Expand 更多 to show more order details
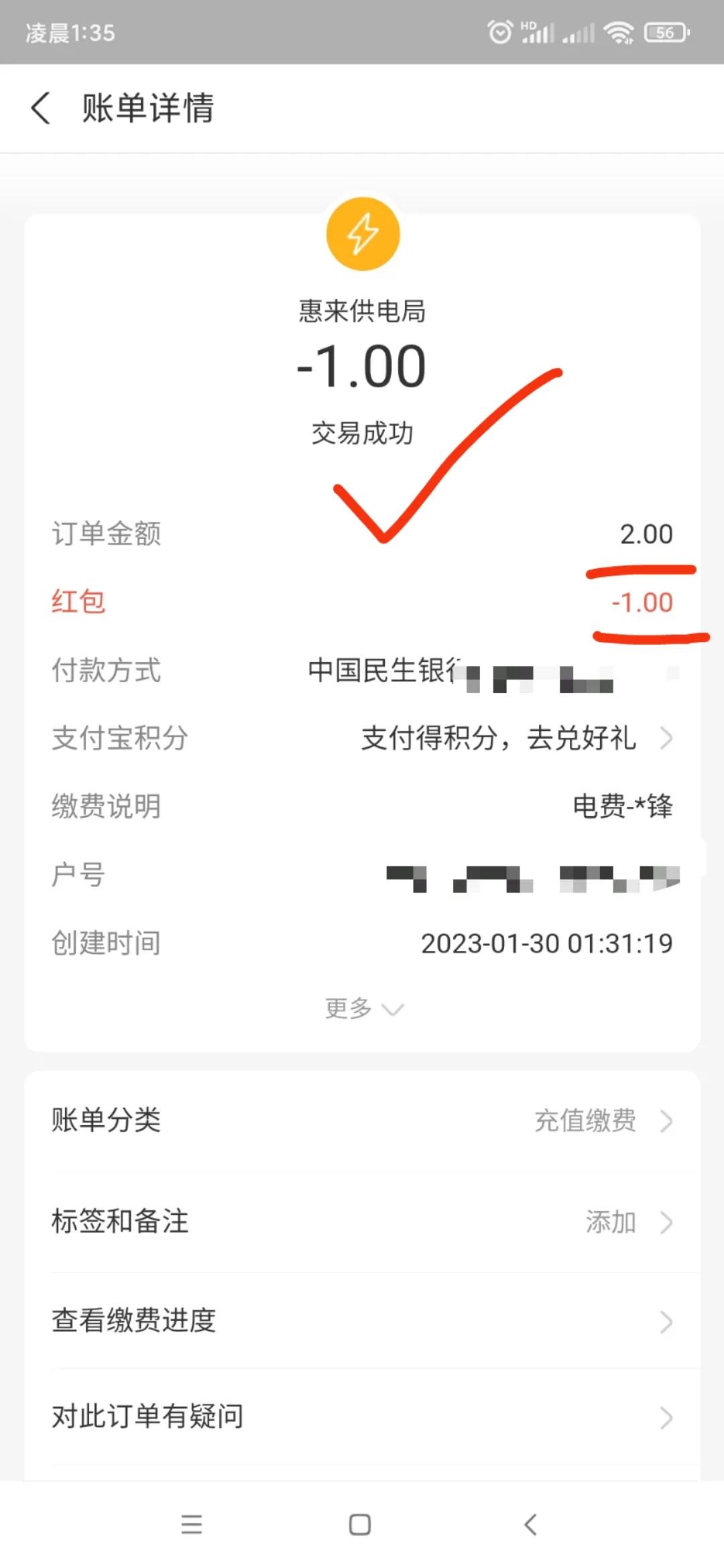Screen dimensions: 724x1568 pos(362,1007)
